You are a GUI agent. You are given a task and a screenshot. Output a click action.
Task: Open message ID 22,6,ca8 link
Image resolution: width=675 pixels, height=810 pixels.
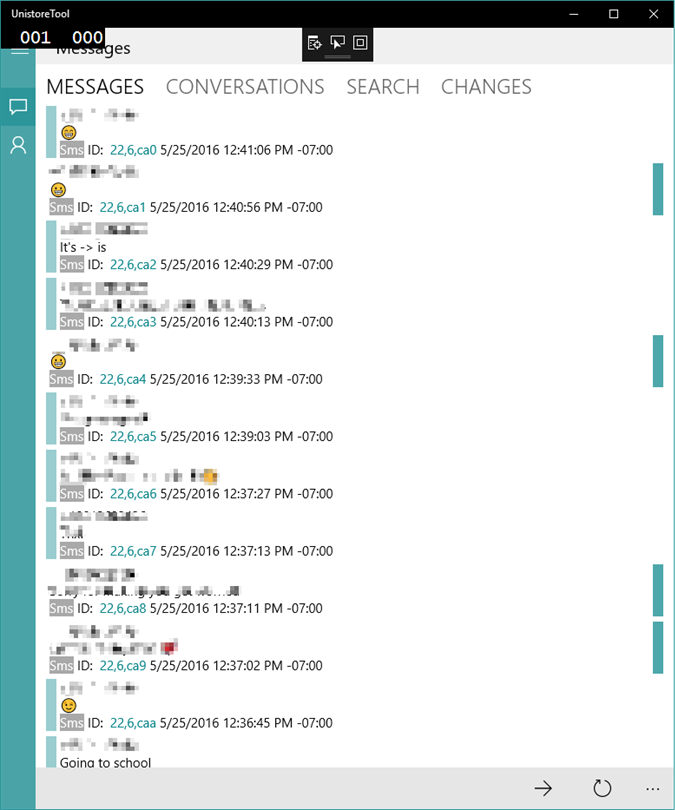coord(123,609)
